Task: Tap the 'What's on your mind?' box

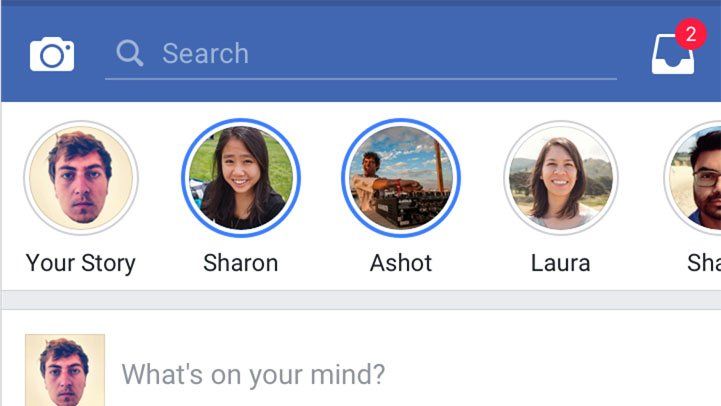Action: [x=400, y=375]
